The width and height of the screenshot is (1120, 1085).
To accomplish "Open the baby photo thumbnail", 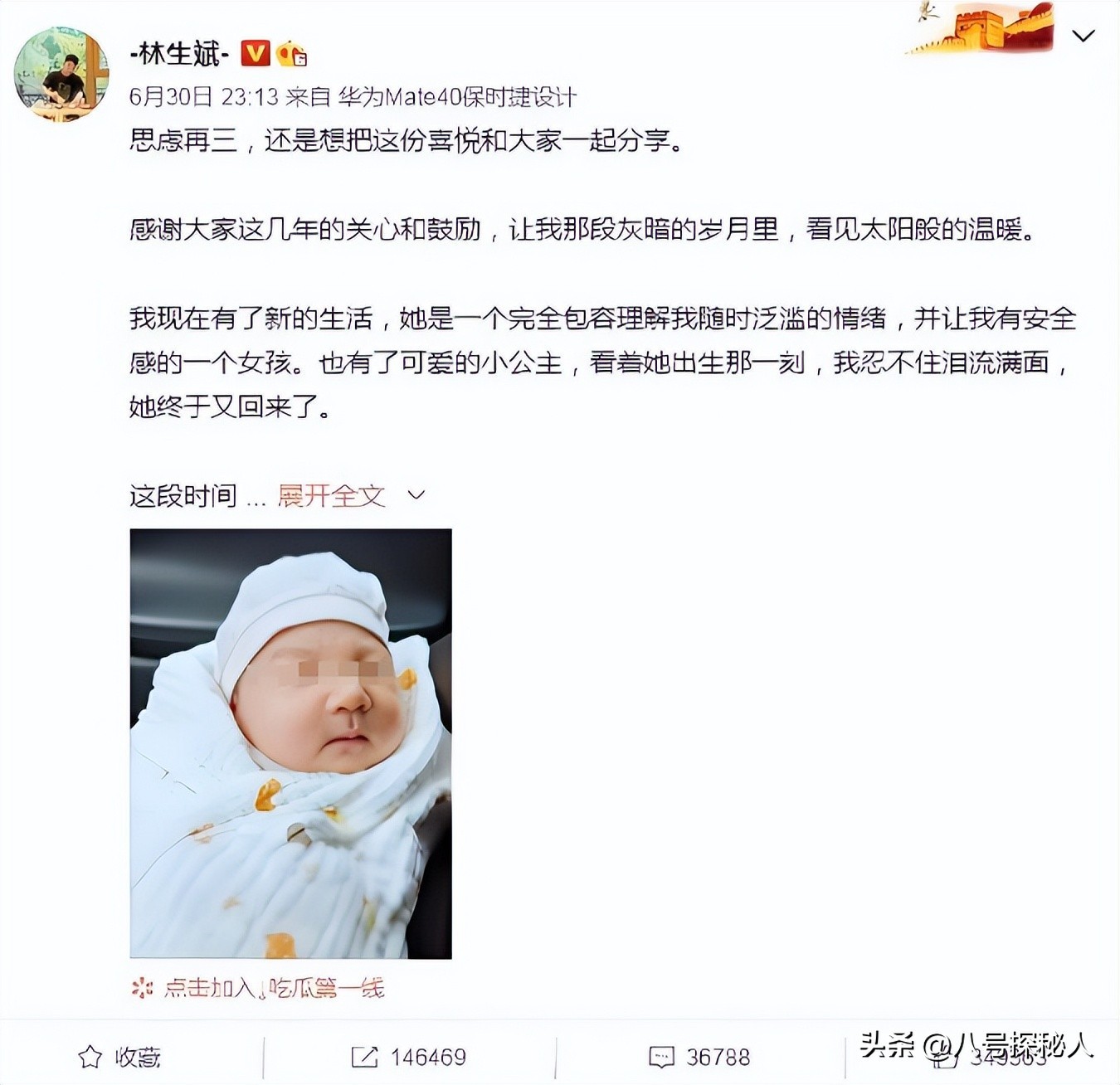I will (290, 743).
